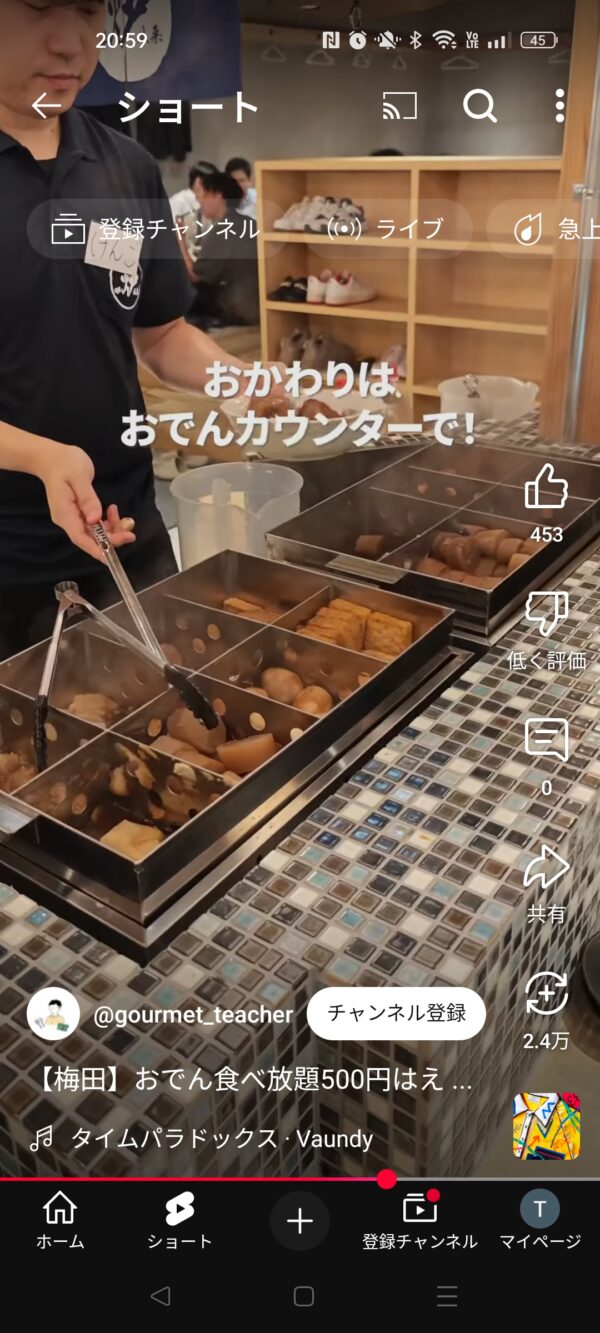Like this Short

tap(546, 488)
